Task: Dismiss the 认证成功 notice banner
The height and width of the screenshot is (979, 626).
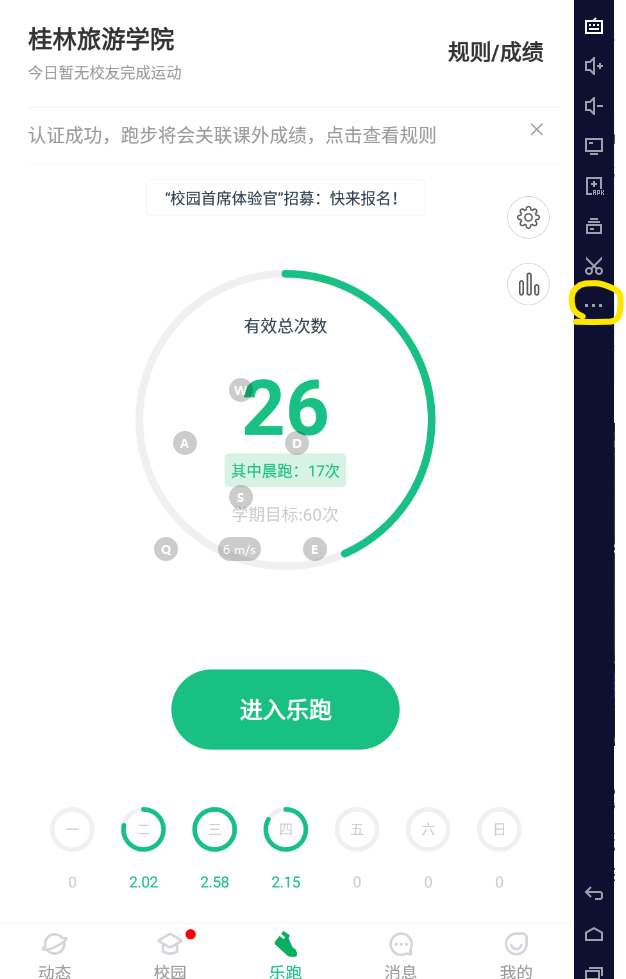Action: click(x=537, y=129)
